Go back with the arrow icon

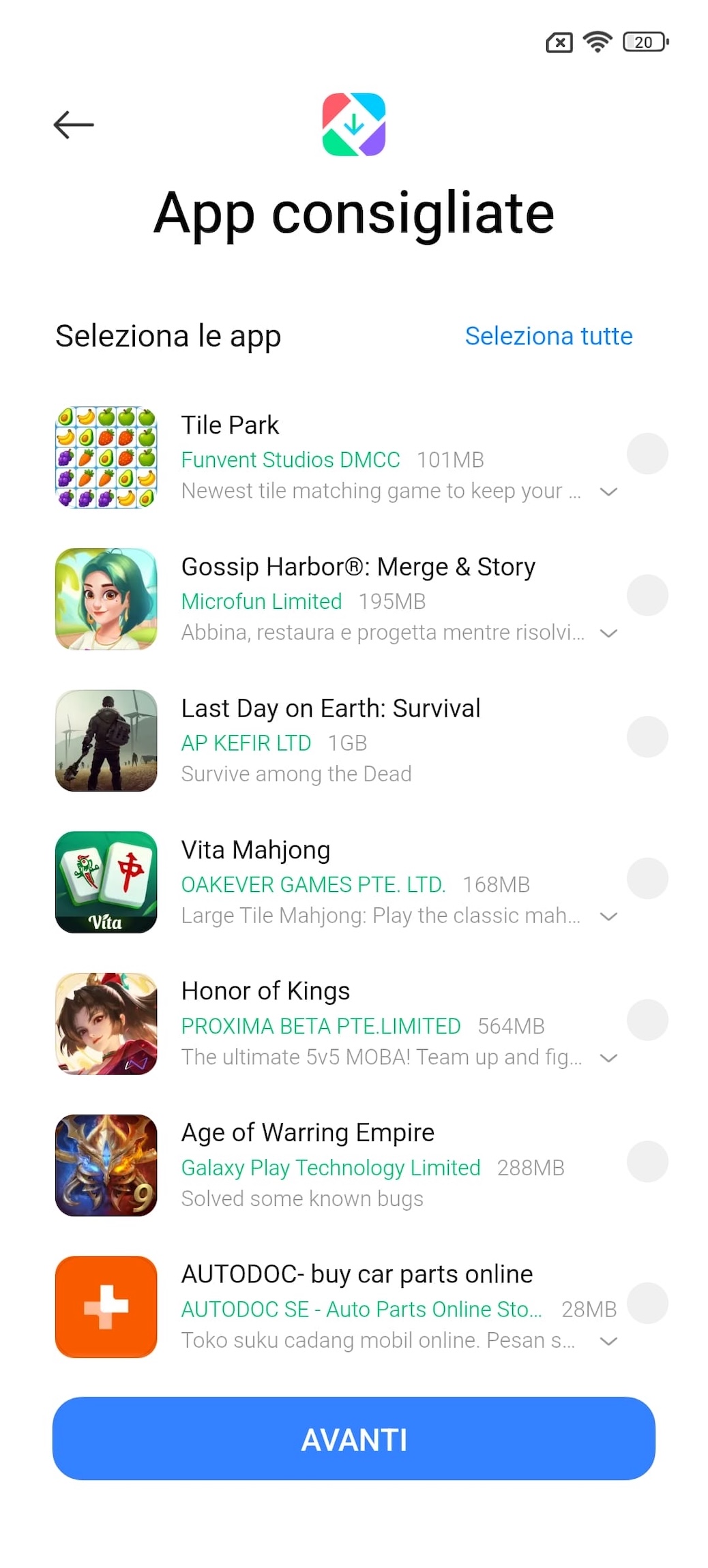tap(74, 125)
